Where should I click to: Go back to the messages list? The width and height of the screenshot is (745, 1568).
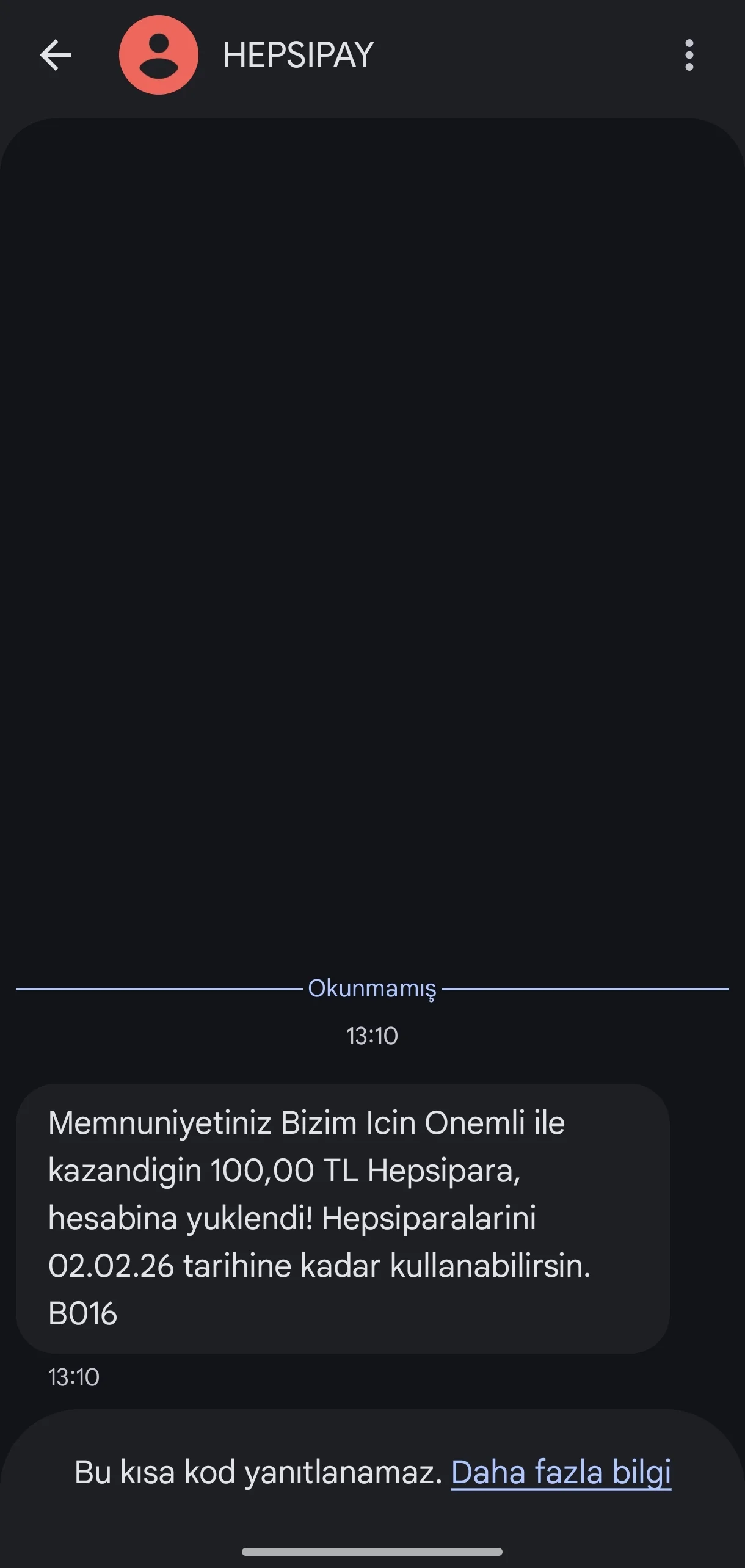pos(56,55)
